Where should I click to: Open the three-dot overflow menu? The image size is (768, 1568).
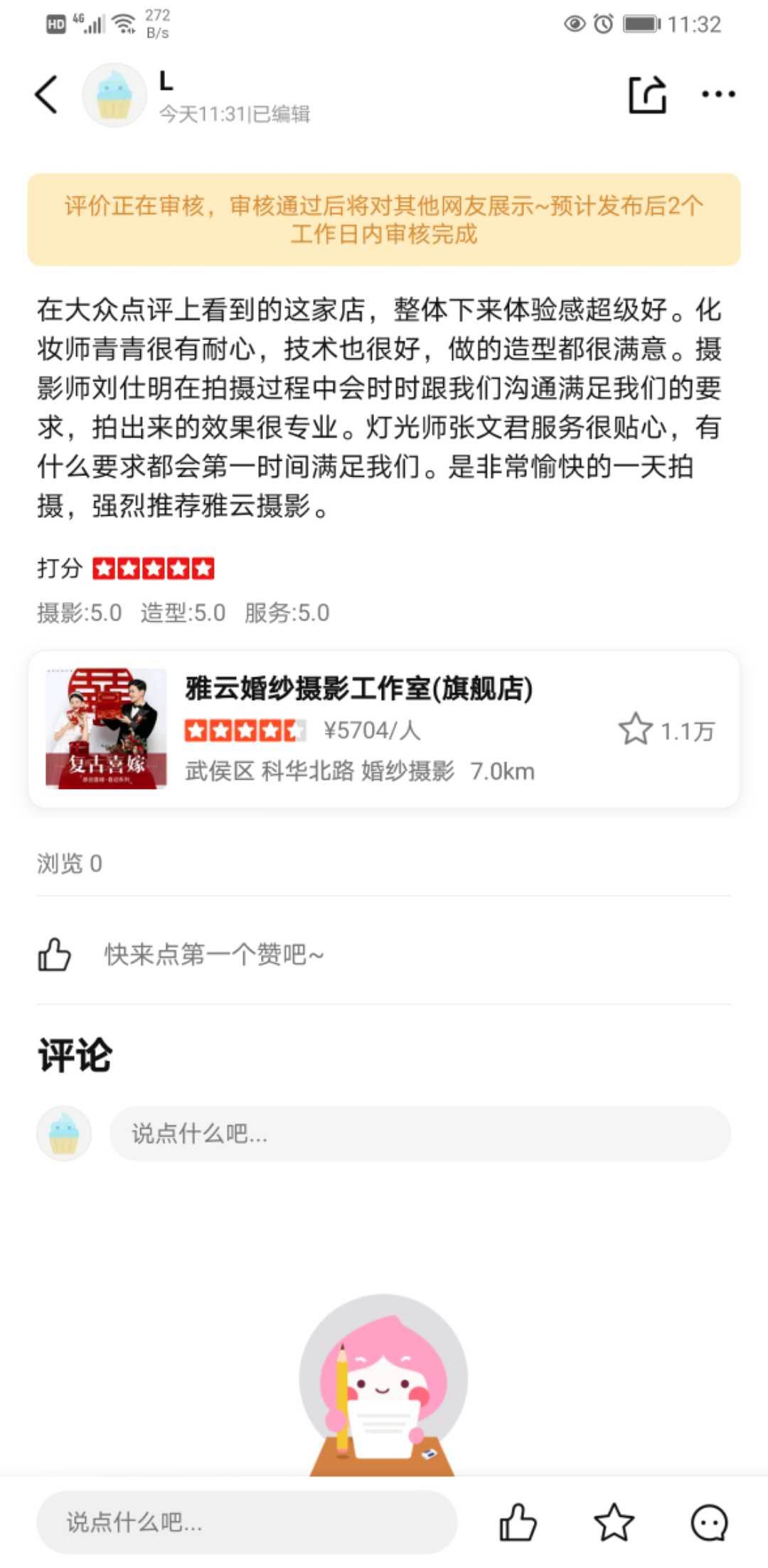pyautogui.click(x=718, y=95)
